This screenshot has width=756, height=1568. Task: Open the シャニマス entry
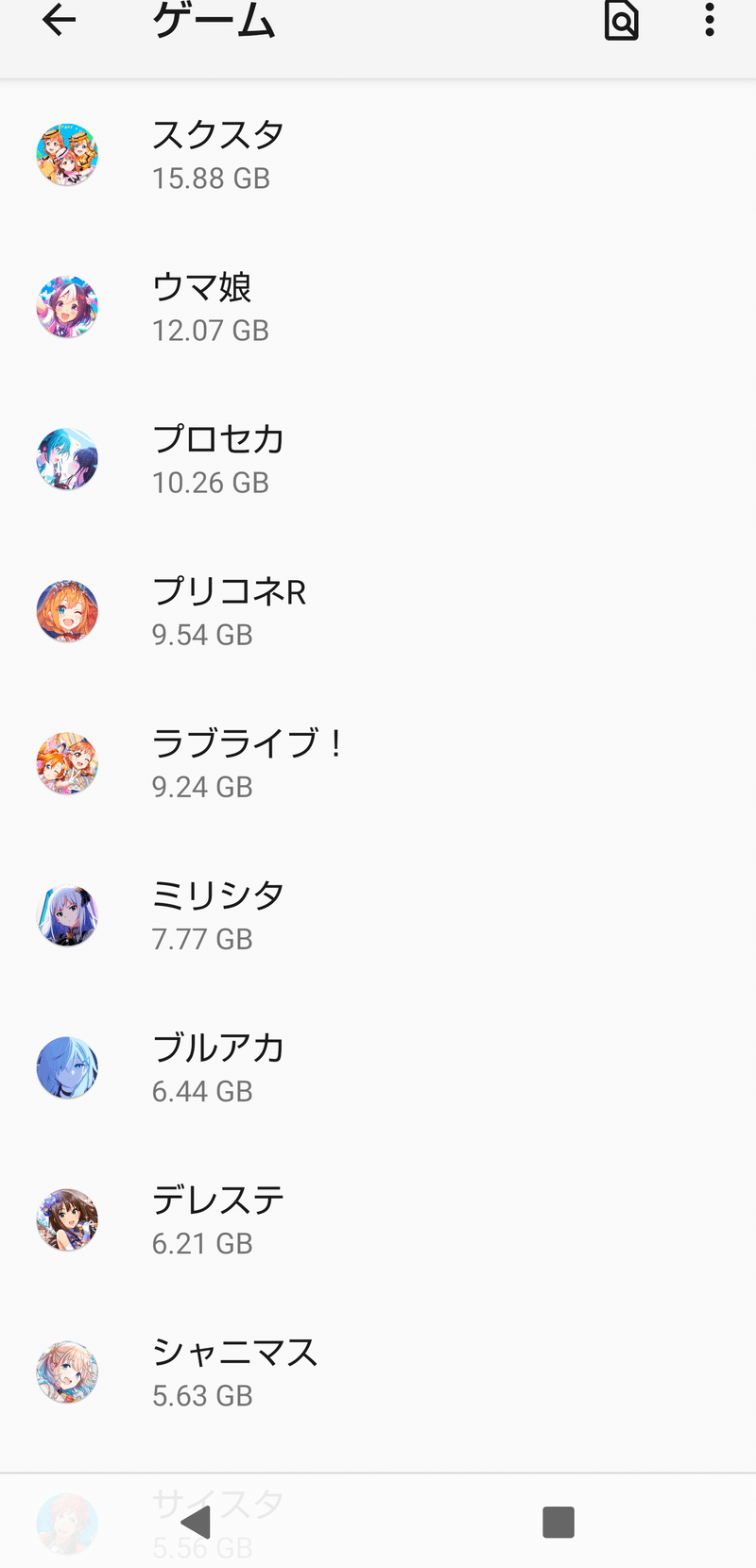pos(378,1372)
